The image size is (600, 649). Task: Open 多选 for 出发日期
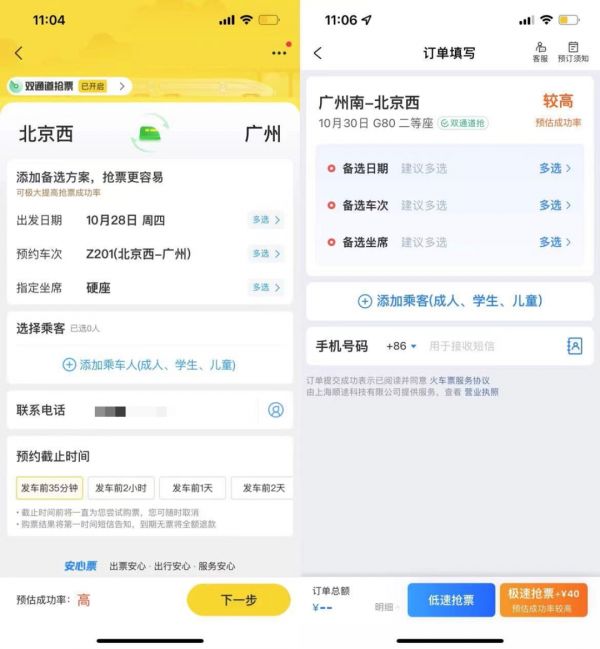pos(266,220)
